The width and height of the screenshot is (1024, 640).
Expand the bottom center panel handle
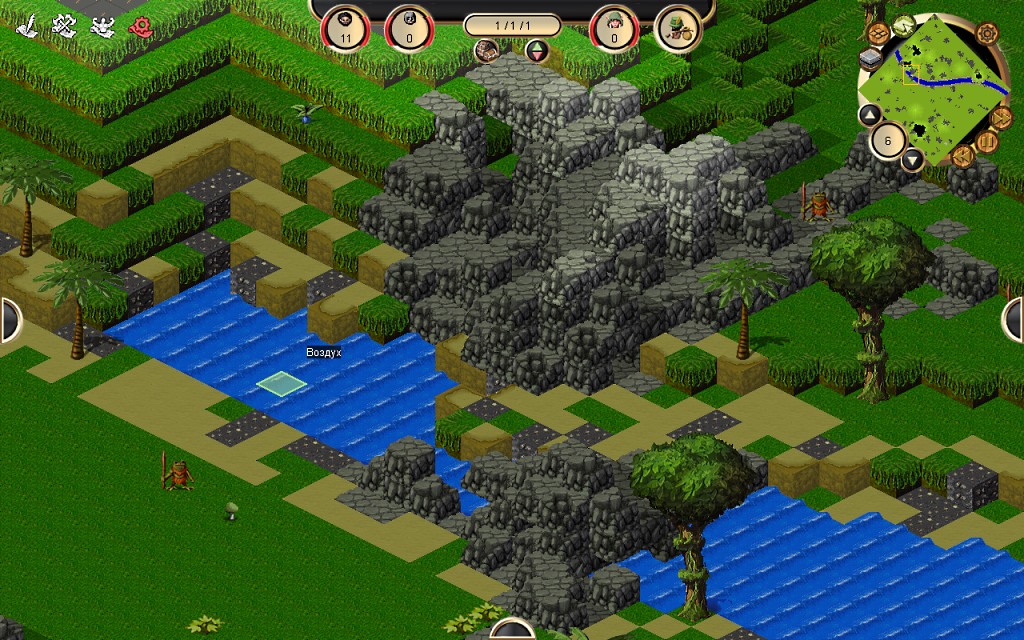click(x=512, y=631)
